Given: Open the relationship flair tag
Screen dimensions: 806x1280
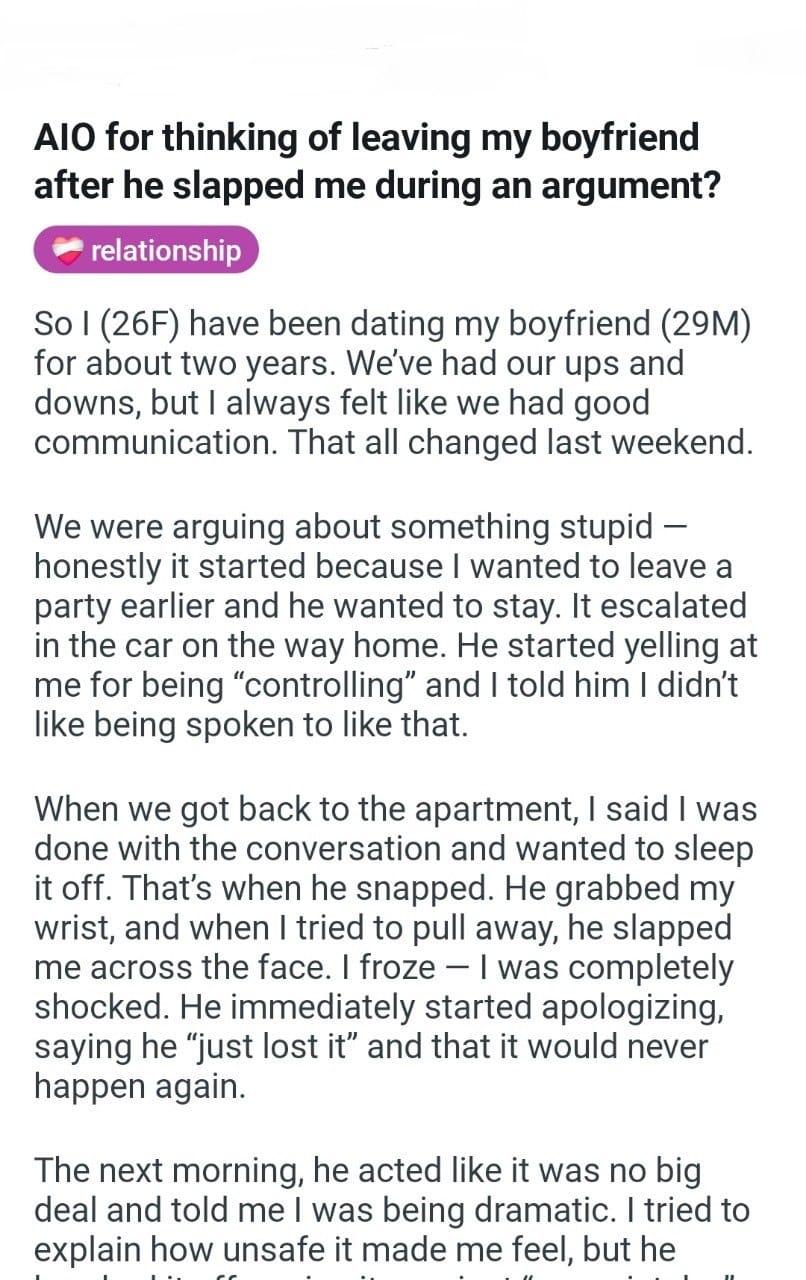Looking at the screenshot, I should [146, 250].
